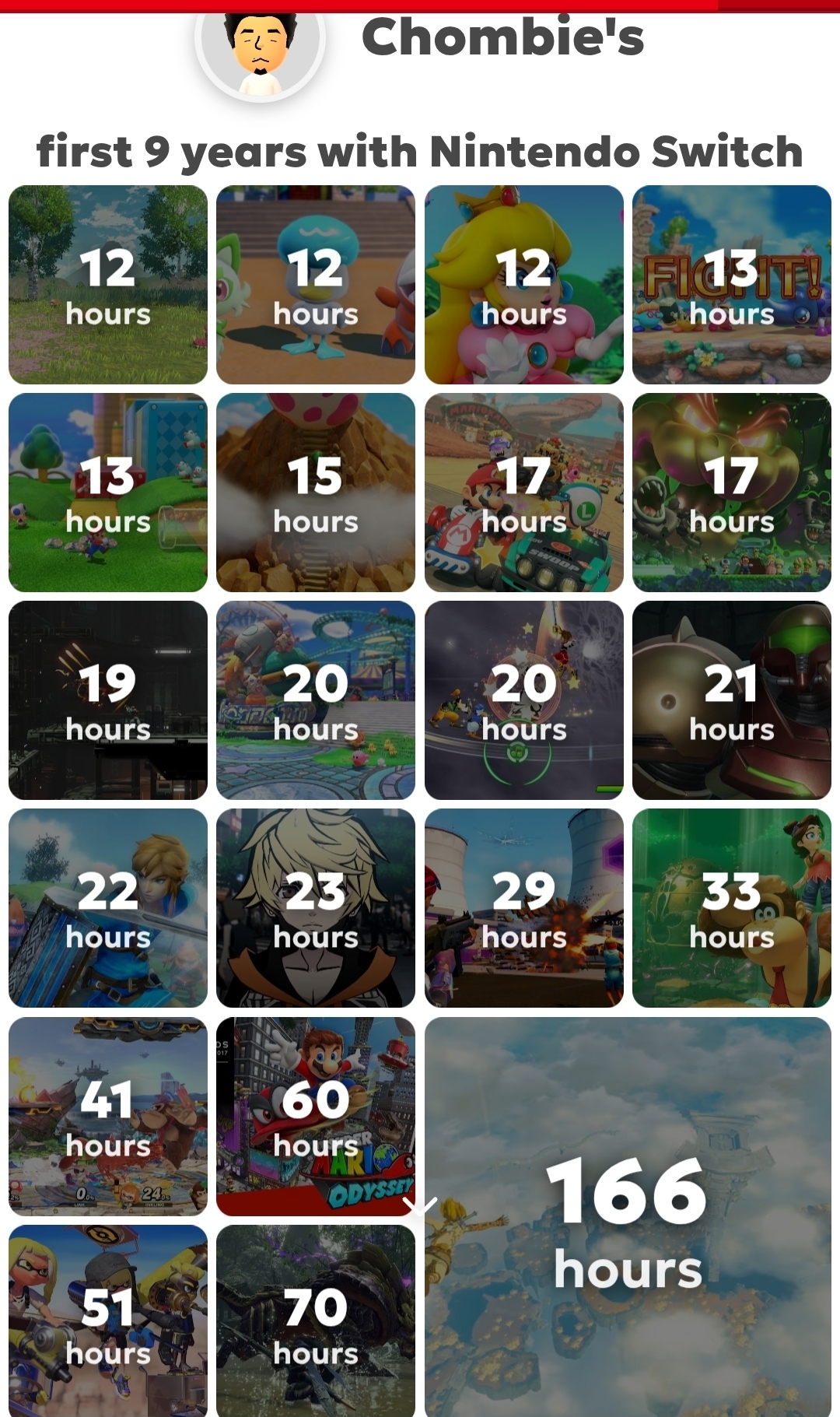Open the 23 hours game tile
840x1417 pixels.
point(316,908)
